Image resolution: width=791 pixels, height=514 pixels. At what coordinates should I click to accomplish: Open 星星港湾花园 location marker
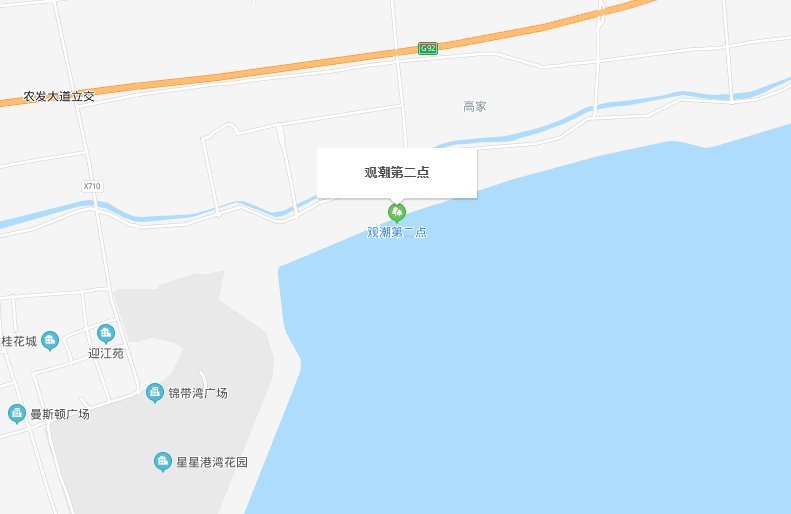click(162, 462)
